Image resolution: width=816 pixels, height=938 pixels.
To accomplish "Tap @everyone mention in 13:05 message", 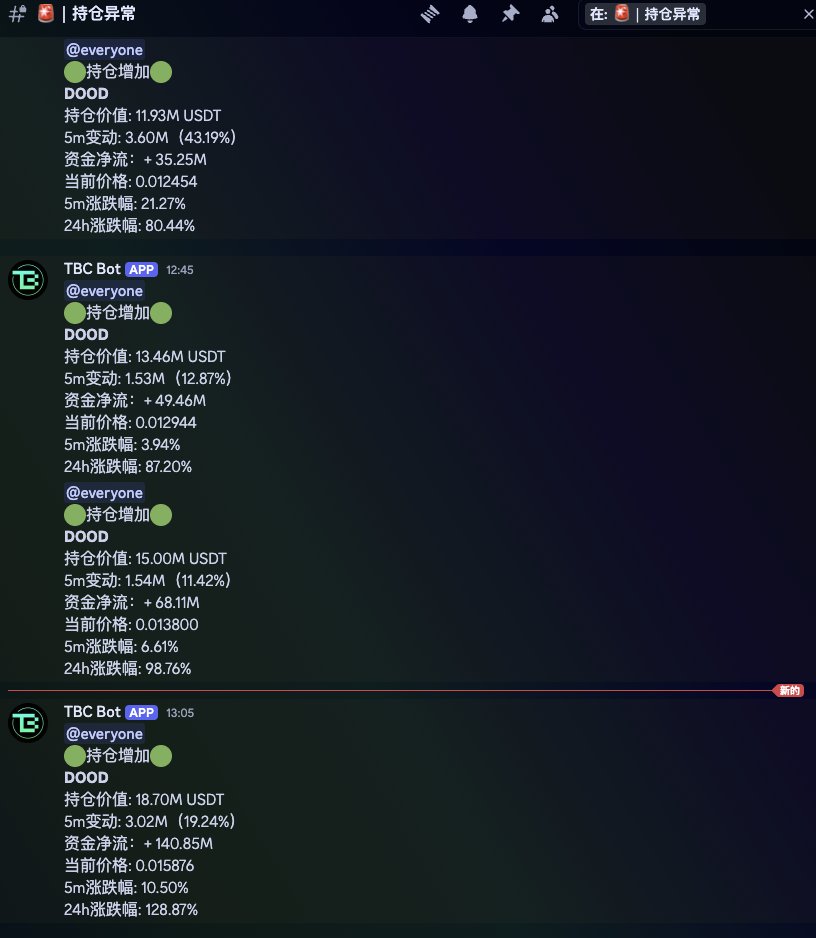I will click(104, 734).
